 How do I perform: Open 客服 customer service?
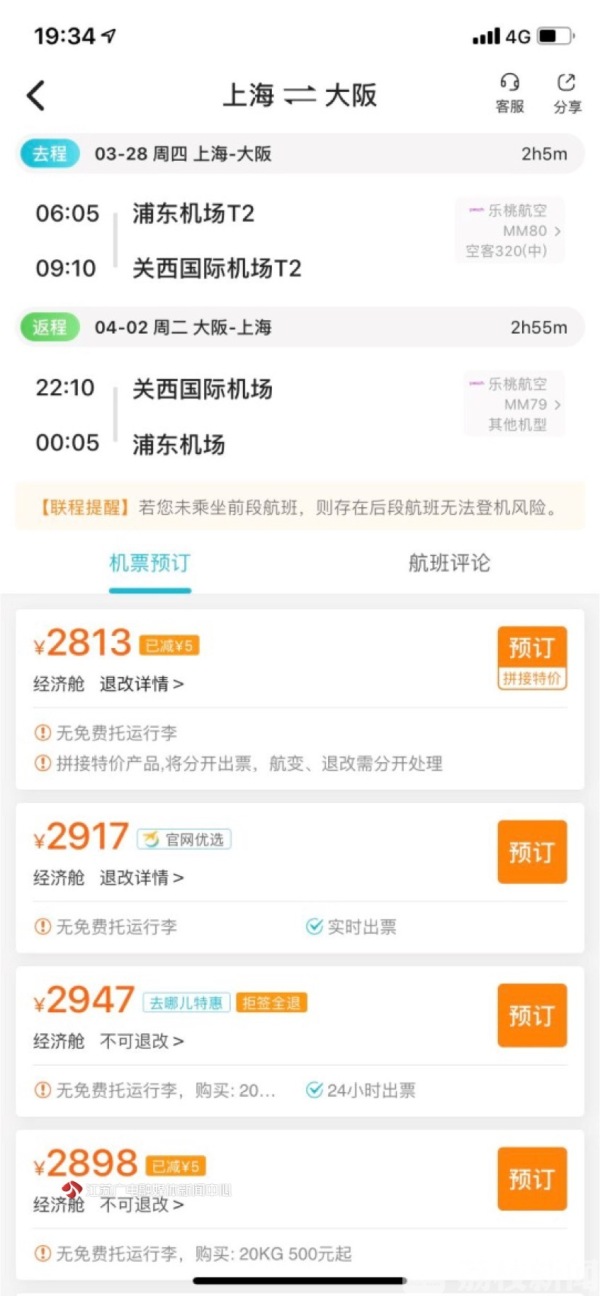(x=510, y=94)
